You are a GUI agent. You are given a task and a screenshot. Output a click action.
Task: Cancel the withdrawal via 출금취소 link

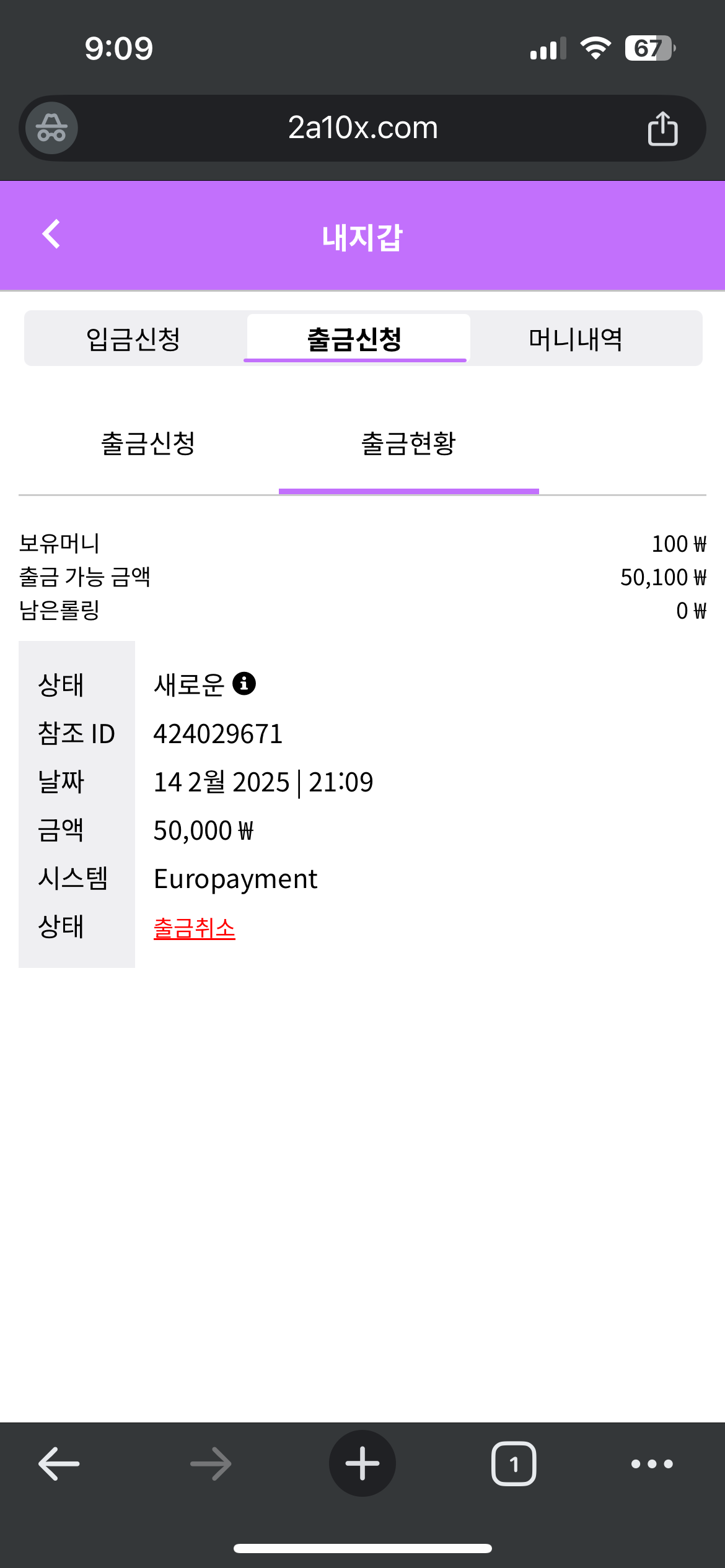tap(195, 928)
